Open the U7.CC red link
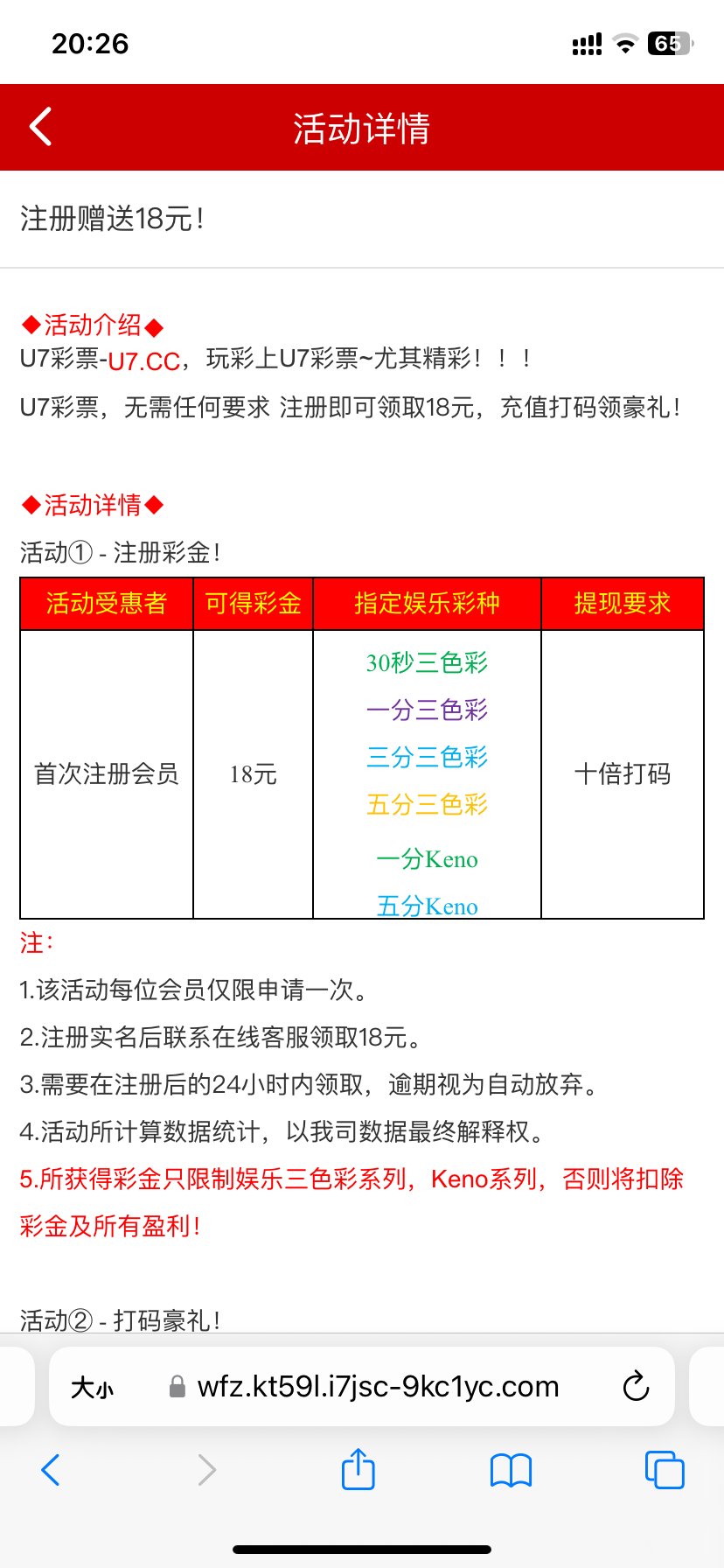Image resolution: width=724 pixels, height=1568 pixels. coord(143,360)
